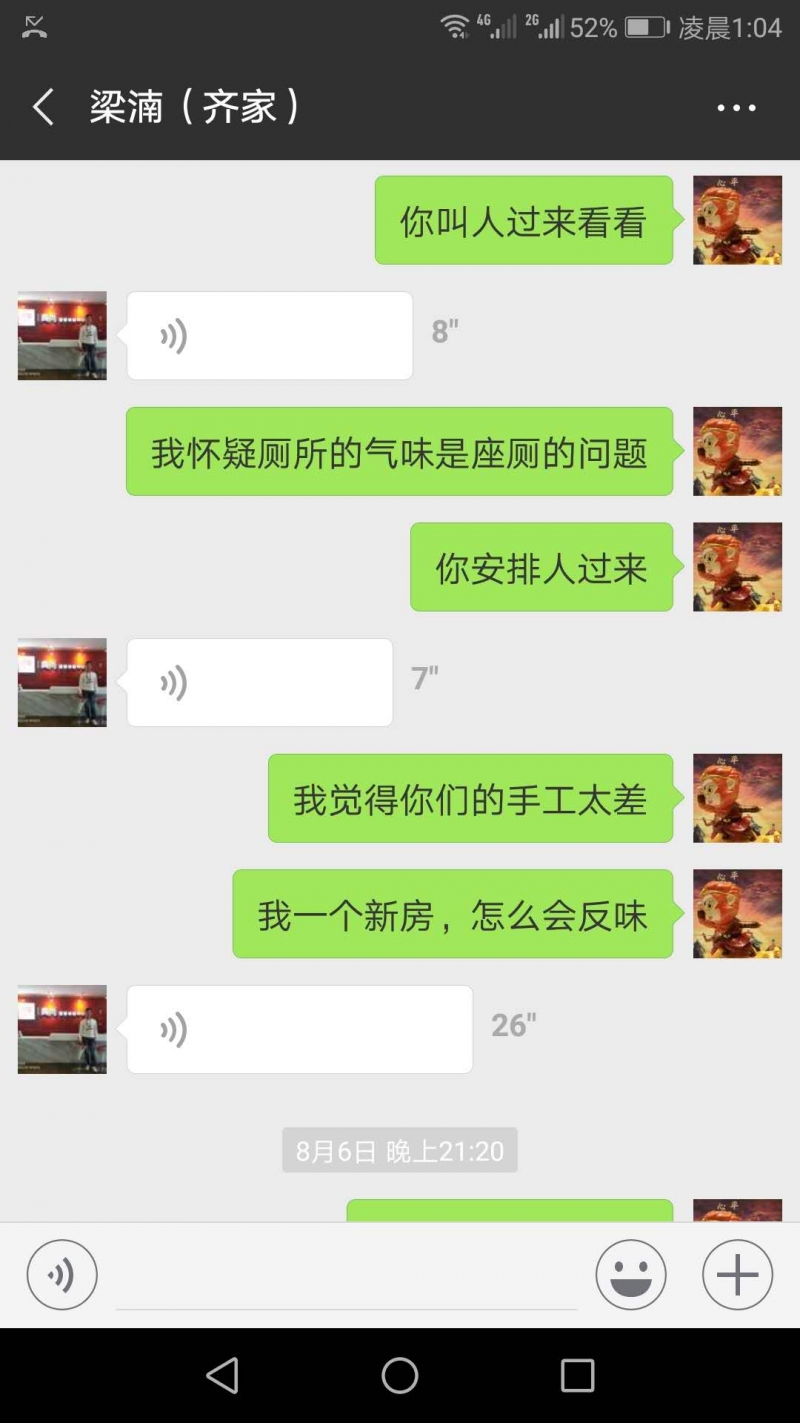
Task: Open the chat overflow menu
Action: [x=736, y=108]
